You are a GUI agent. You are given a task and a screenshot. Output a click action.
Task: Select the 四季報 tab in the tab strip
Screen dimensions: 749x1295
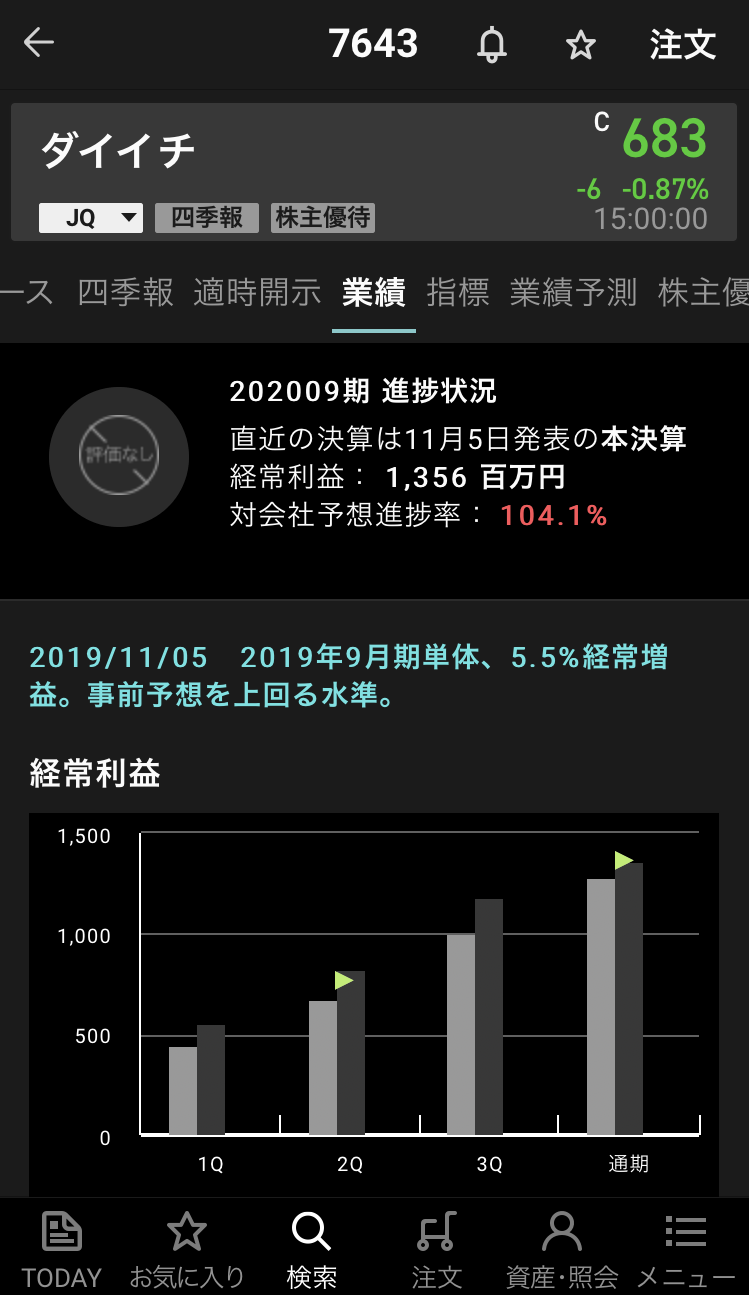click(126, 292)
